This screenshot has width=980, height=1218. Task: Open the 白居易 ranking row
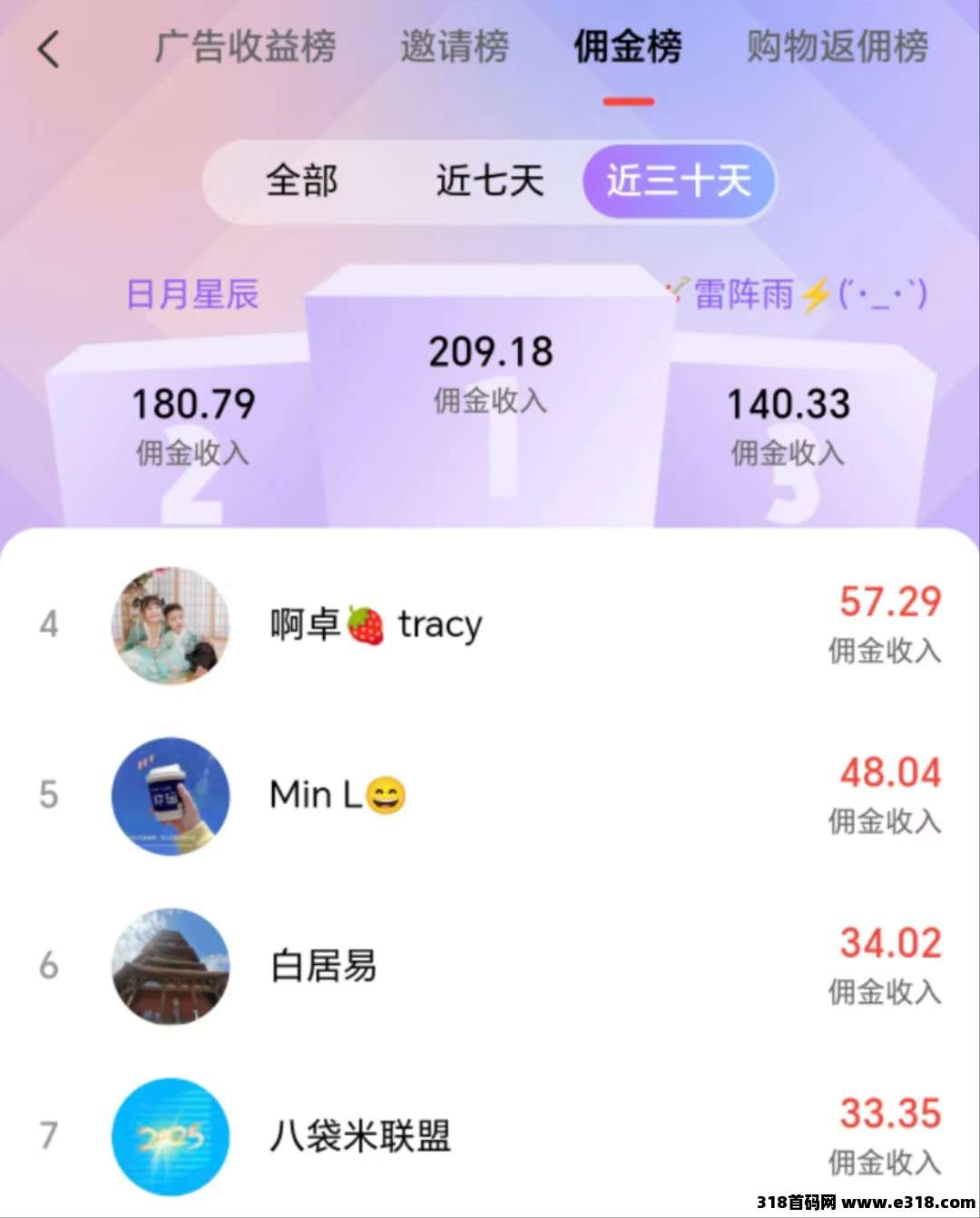tap(490, 967)
